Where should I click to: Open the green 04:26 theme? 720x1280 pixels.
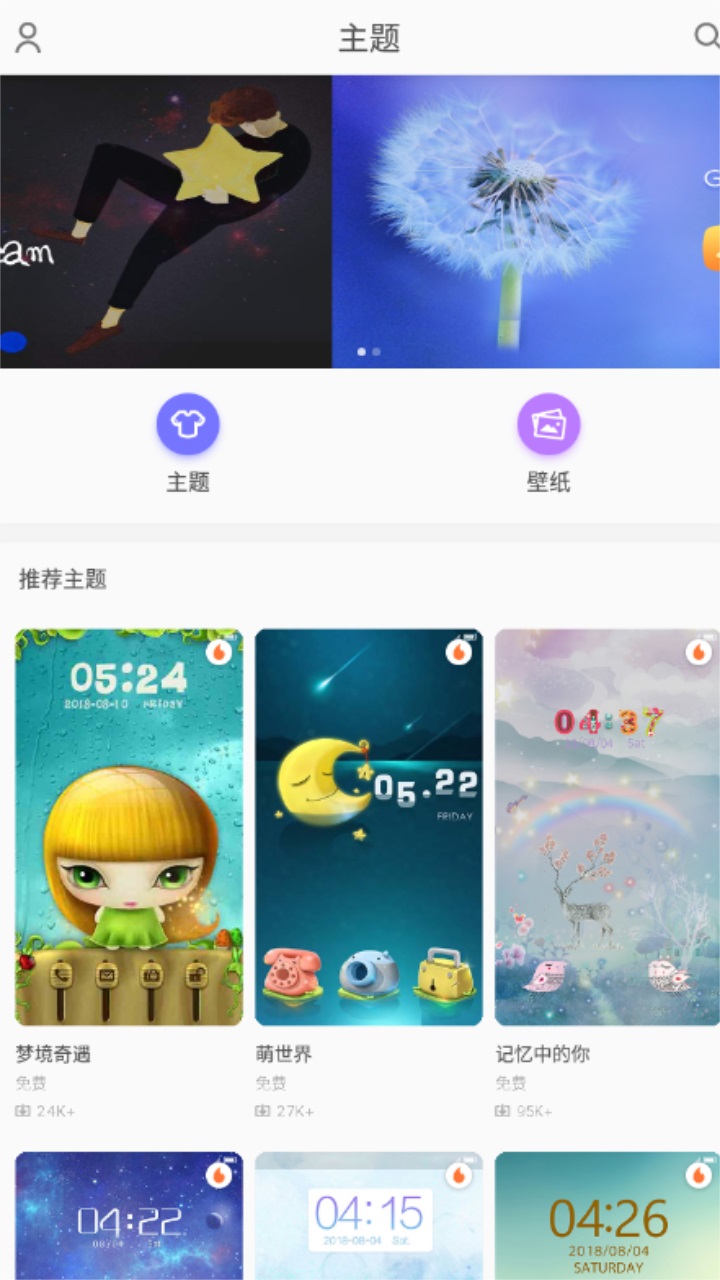(607, 1215)
